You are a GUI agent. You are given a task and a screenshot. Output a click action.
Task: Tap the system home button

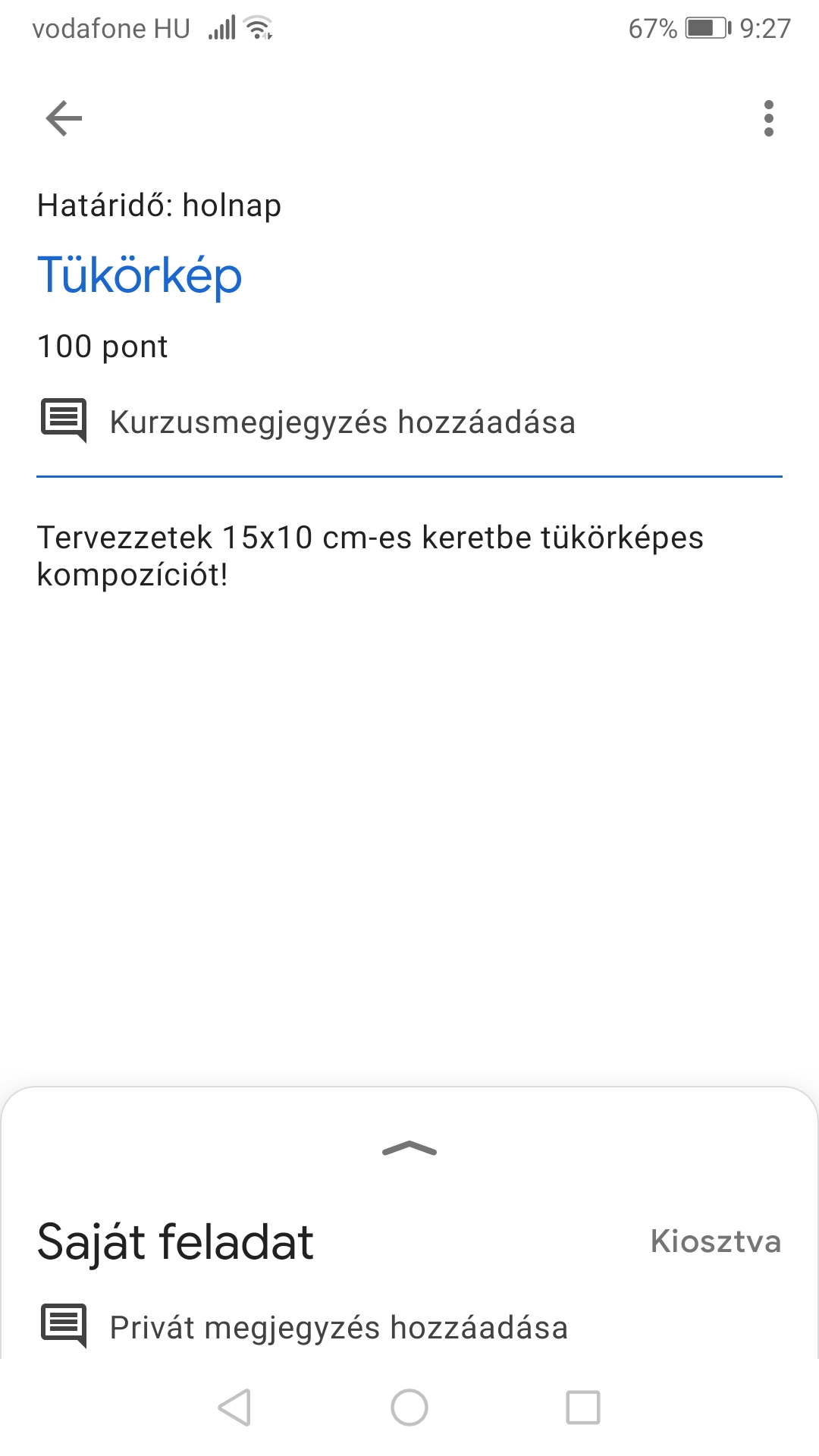[x=409, y=1407]
